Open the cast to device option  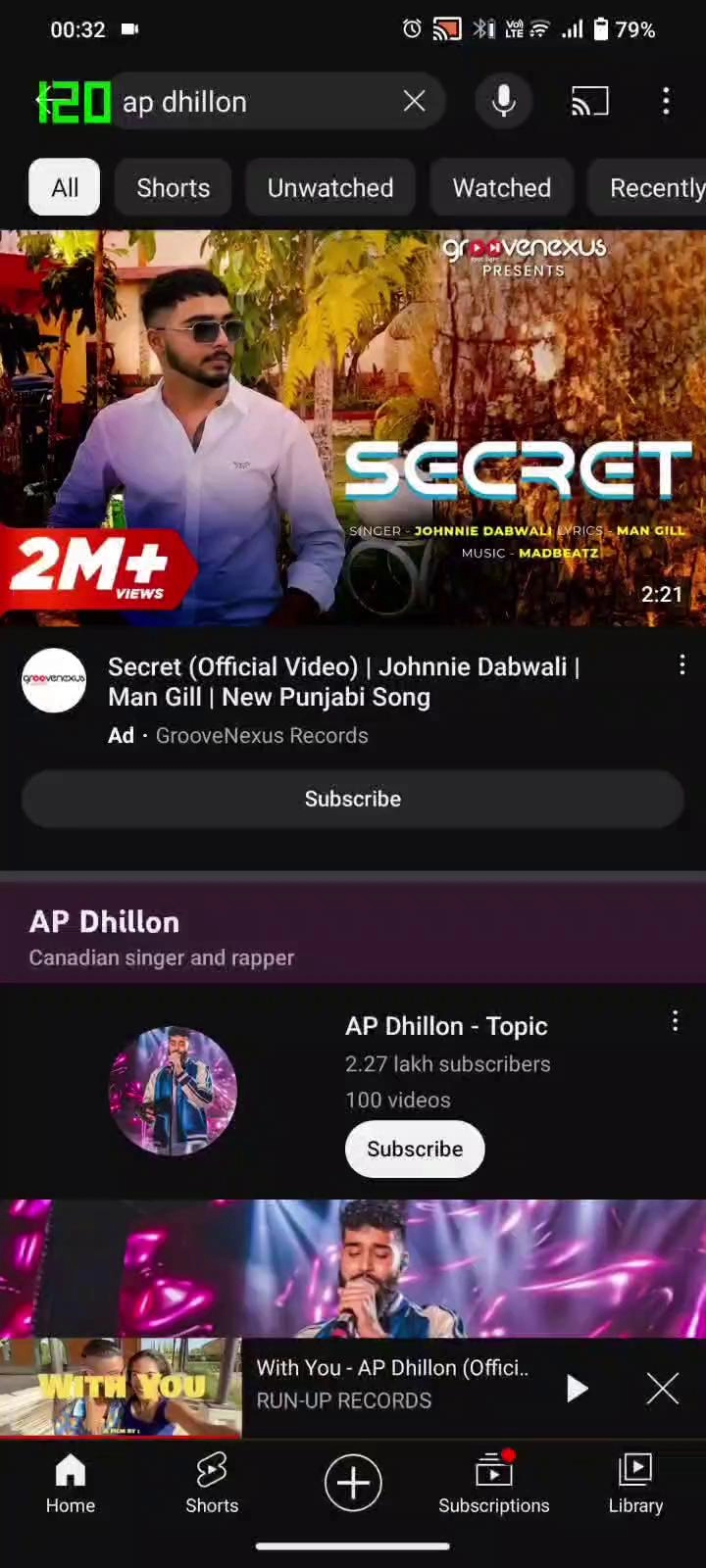click(x=589, y=101)
